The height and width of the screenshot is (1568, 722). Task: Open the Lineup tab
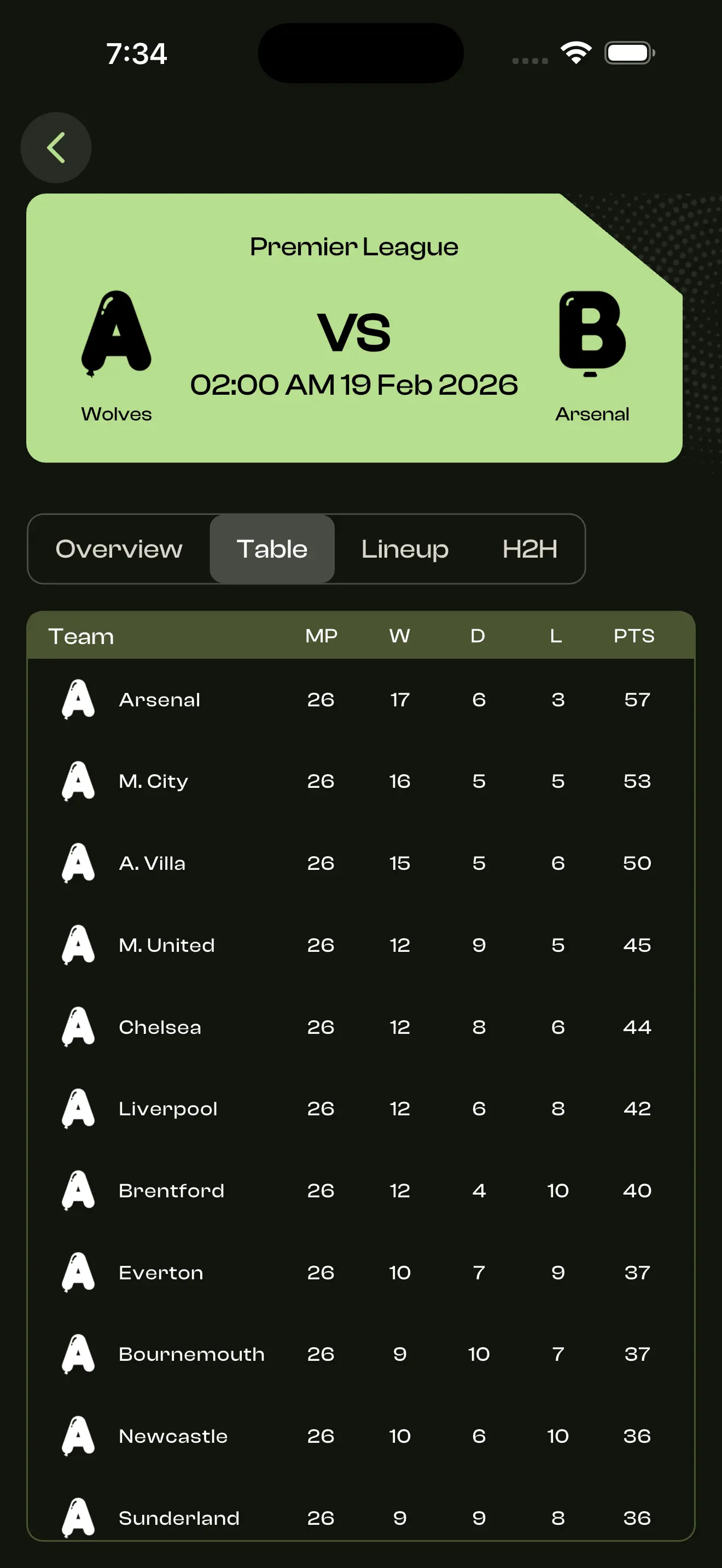[404, 548]
